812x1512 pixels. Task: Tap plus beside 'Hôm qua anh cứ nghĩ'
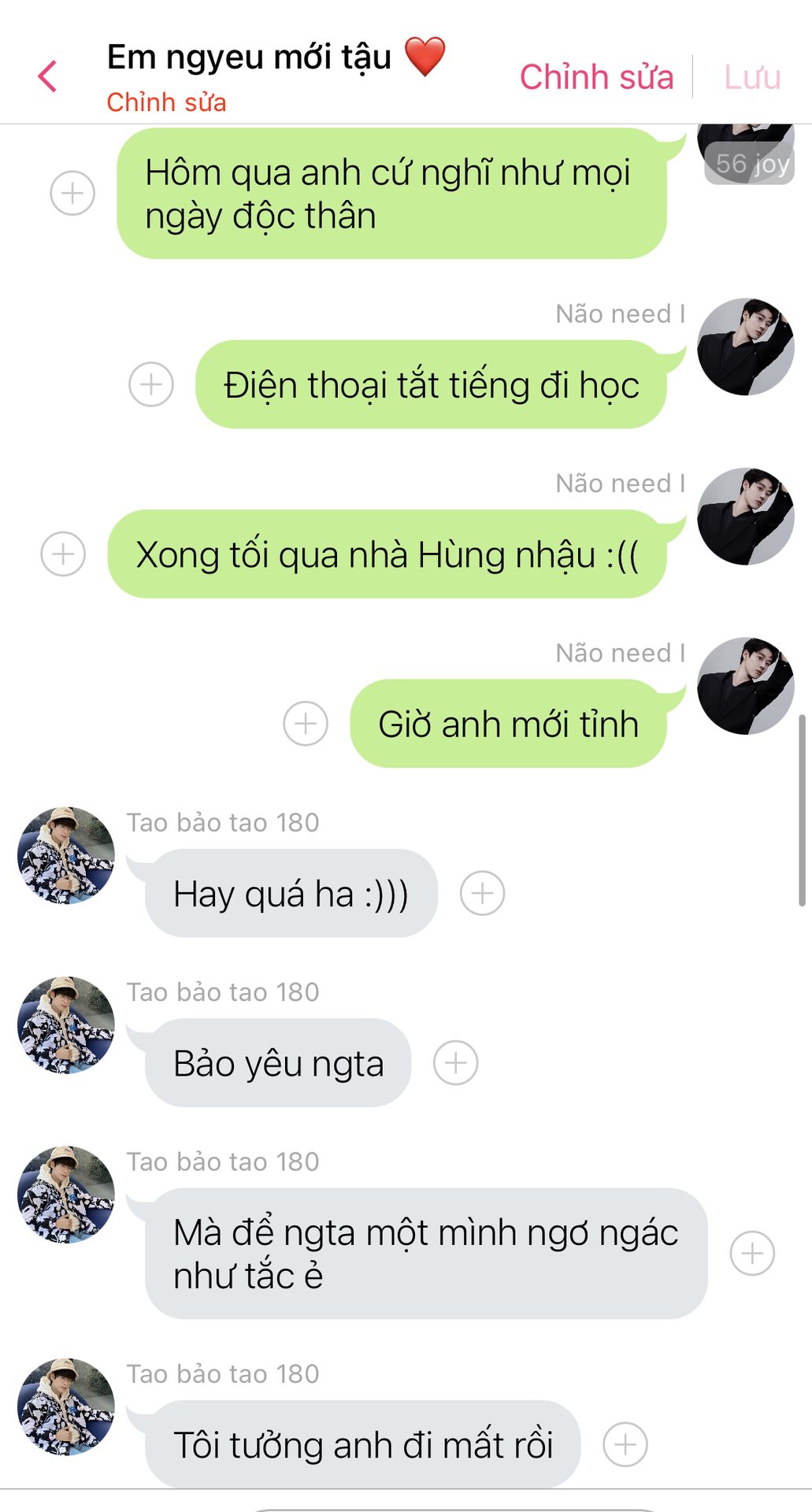72,193
